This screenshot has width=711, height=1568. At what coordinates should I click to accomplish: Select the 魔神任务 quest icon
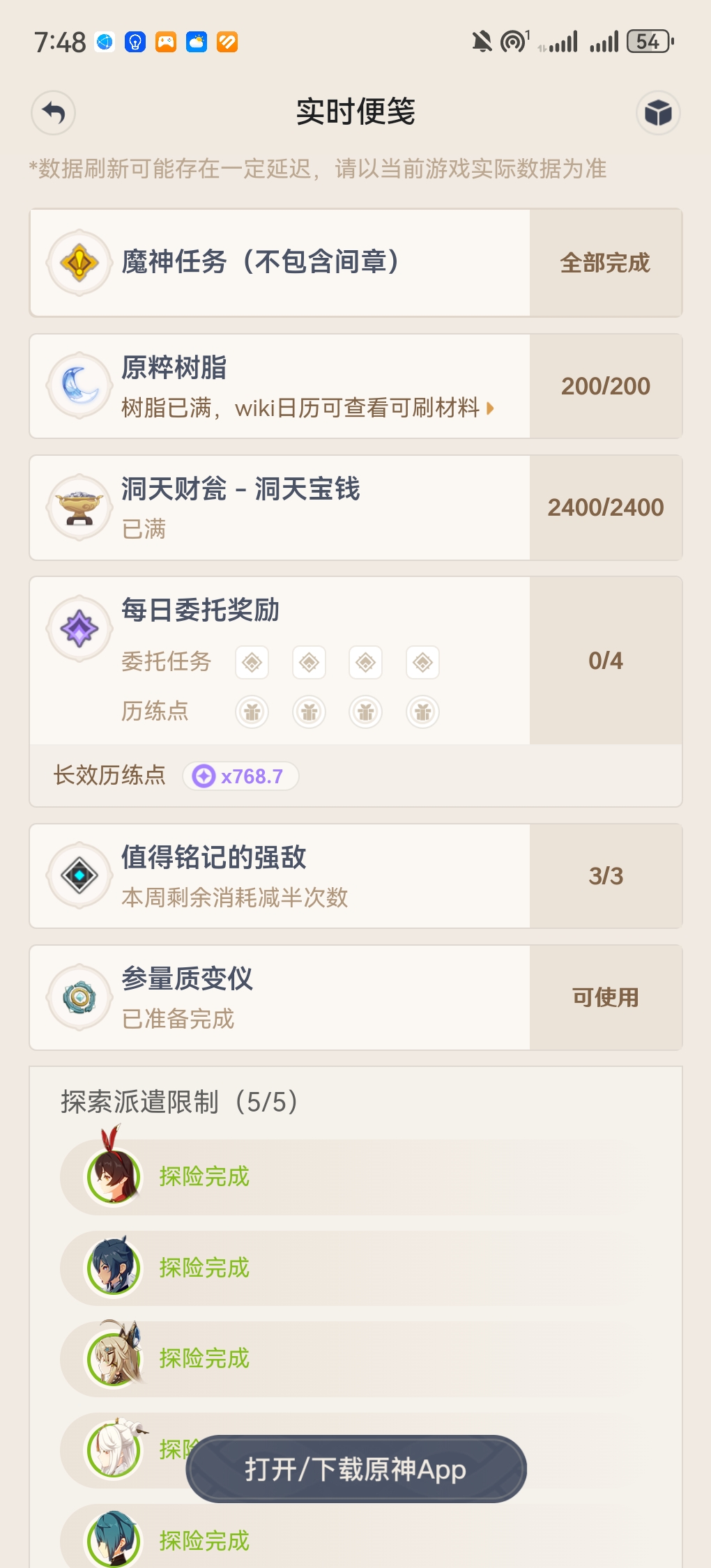point(79,262)
